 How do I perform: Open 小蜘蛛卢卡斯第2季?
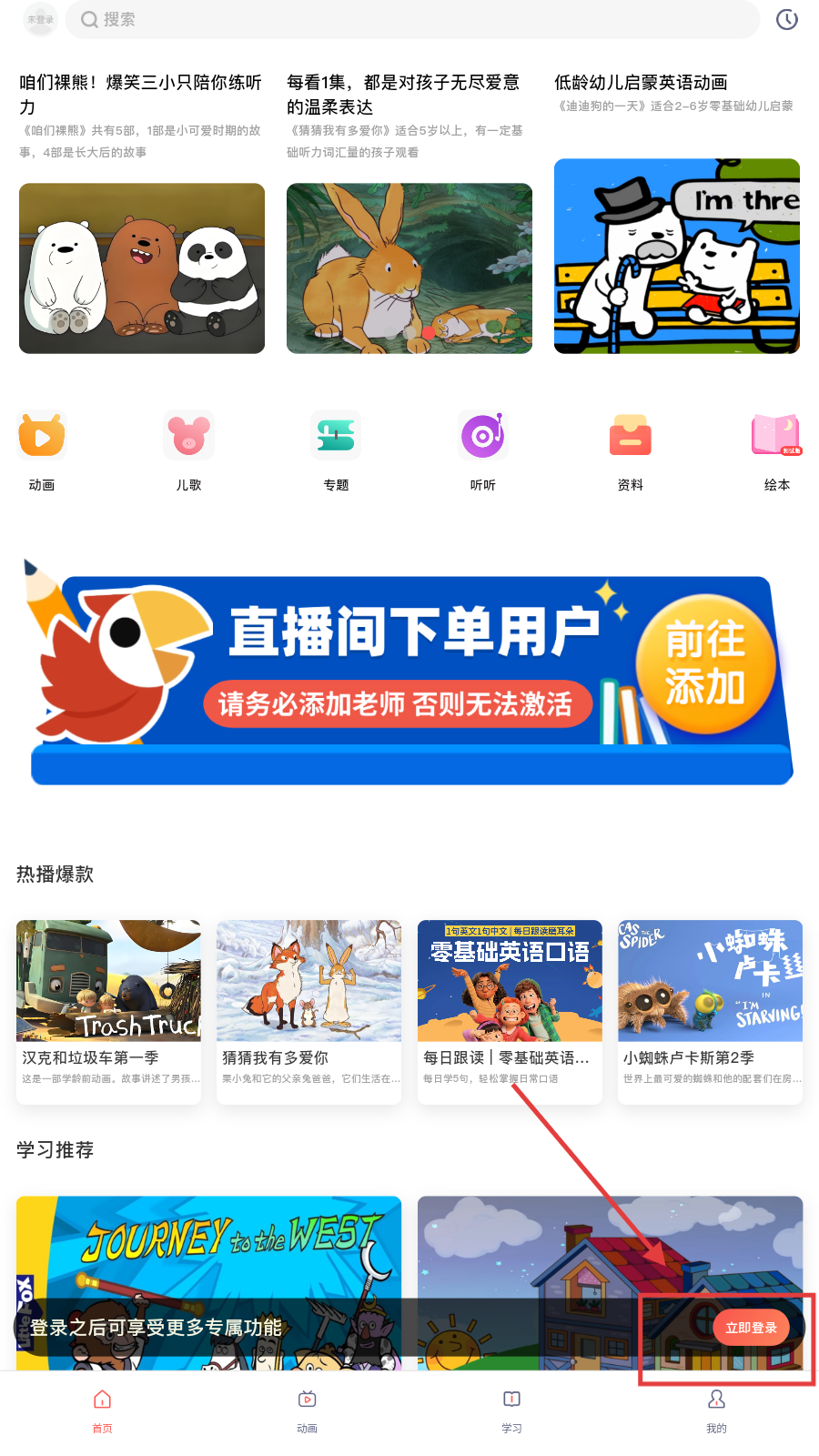710,1010
